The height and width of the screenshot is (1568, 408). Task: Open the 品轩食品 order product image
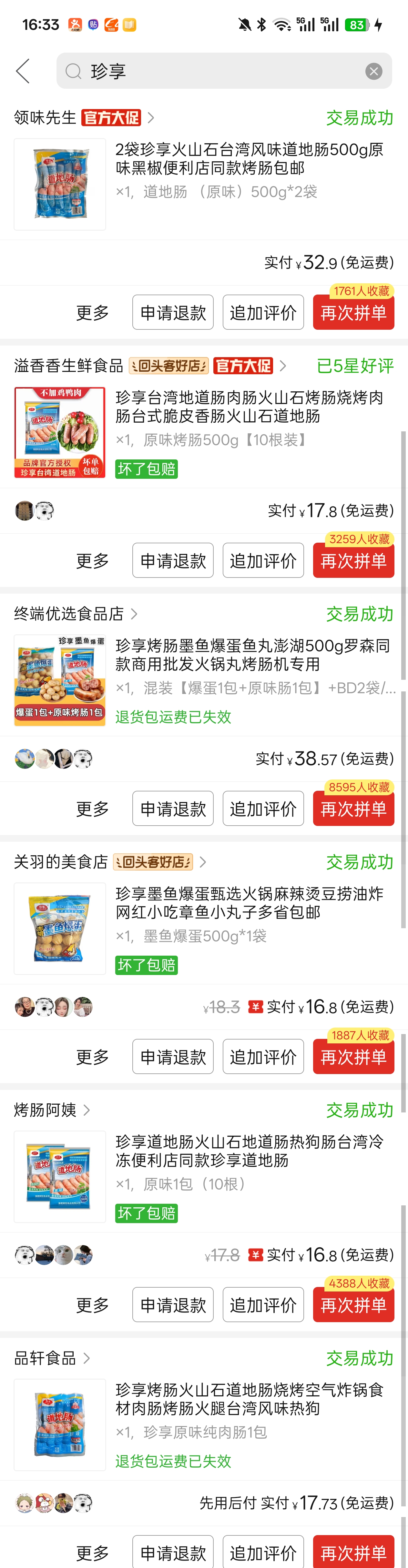60,1424
